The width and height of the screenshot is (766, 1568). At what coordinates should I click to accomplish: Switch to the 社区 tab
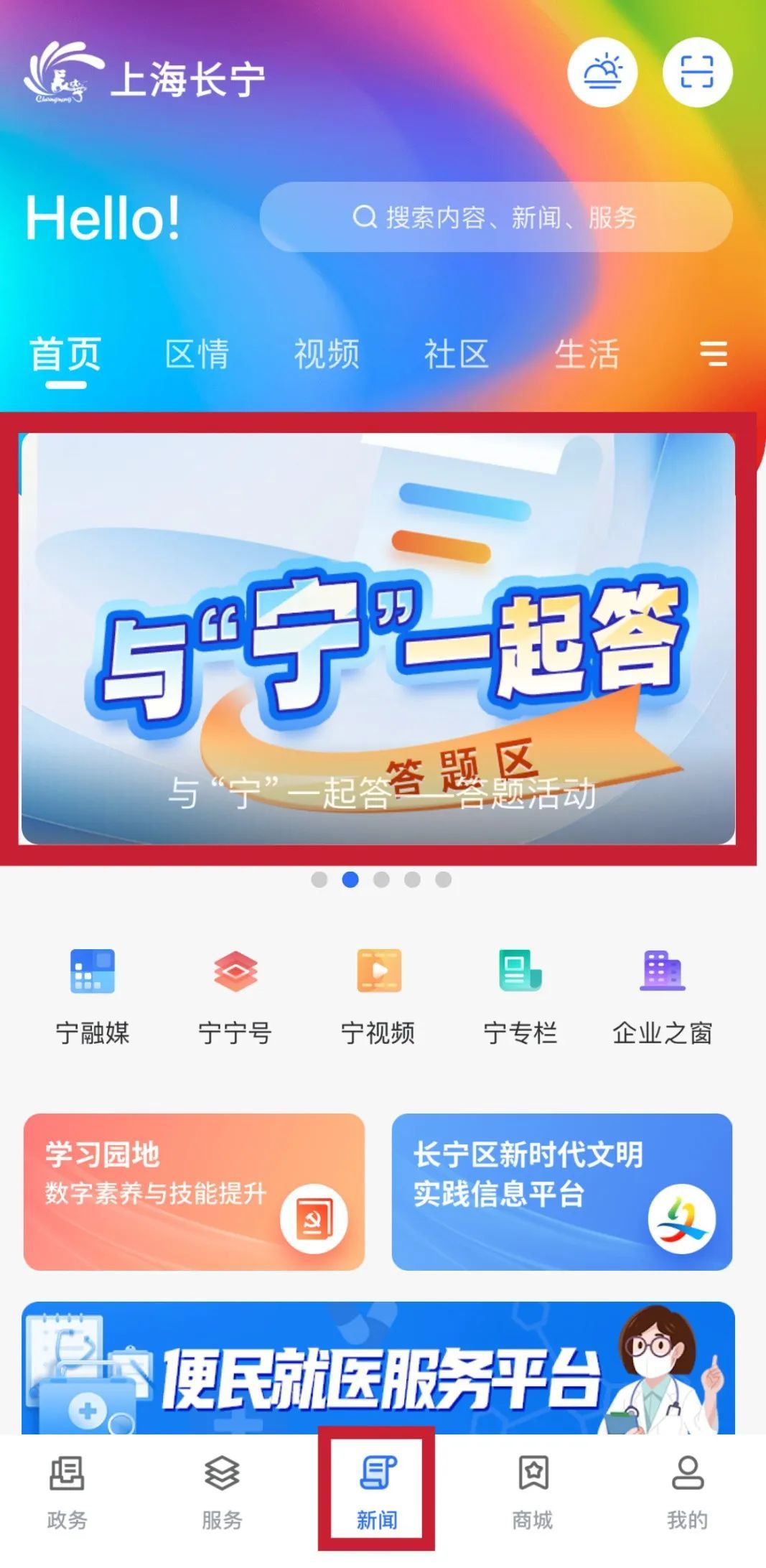point(456,354)
